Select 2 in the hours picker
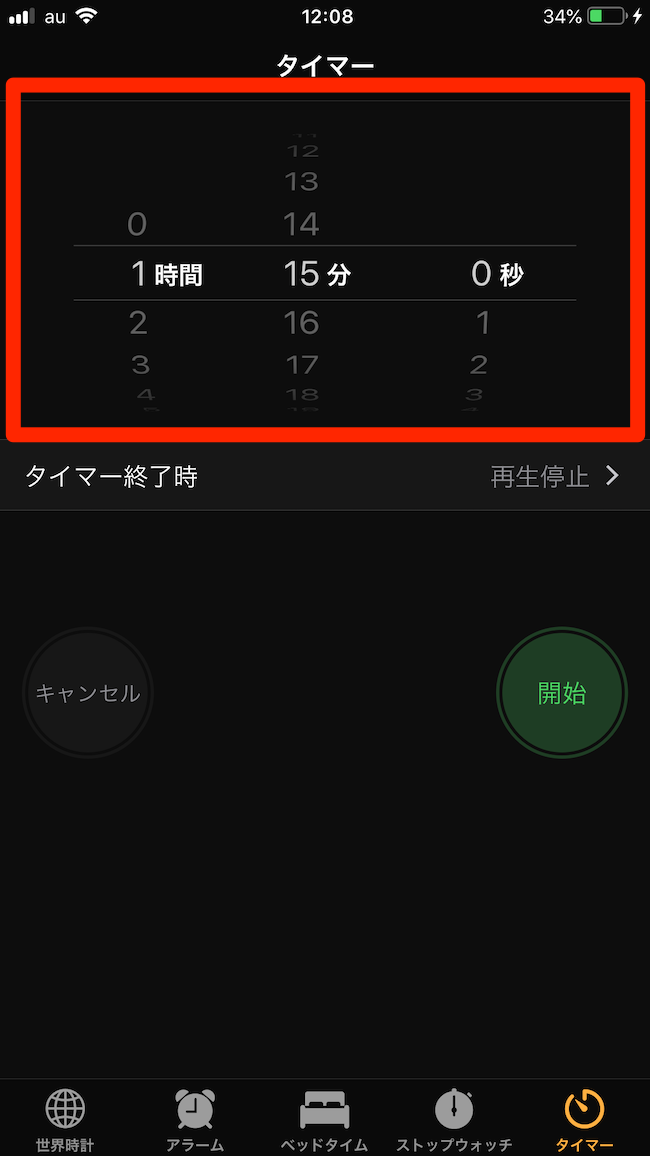This screenshot has width=650, height=1156. tap(138, 322)
